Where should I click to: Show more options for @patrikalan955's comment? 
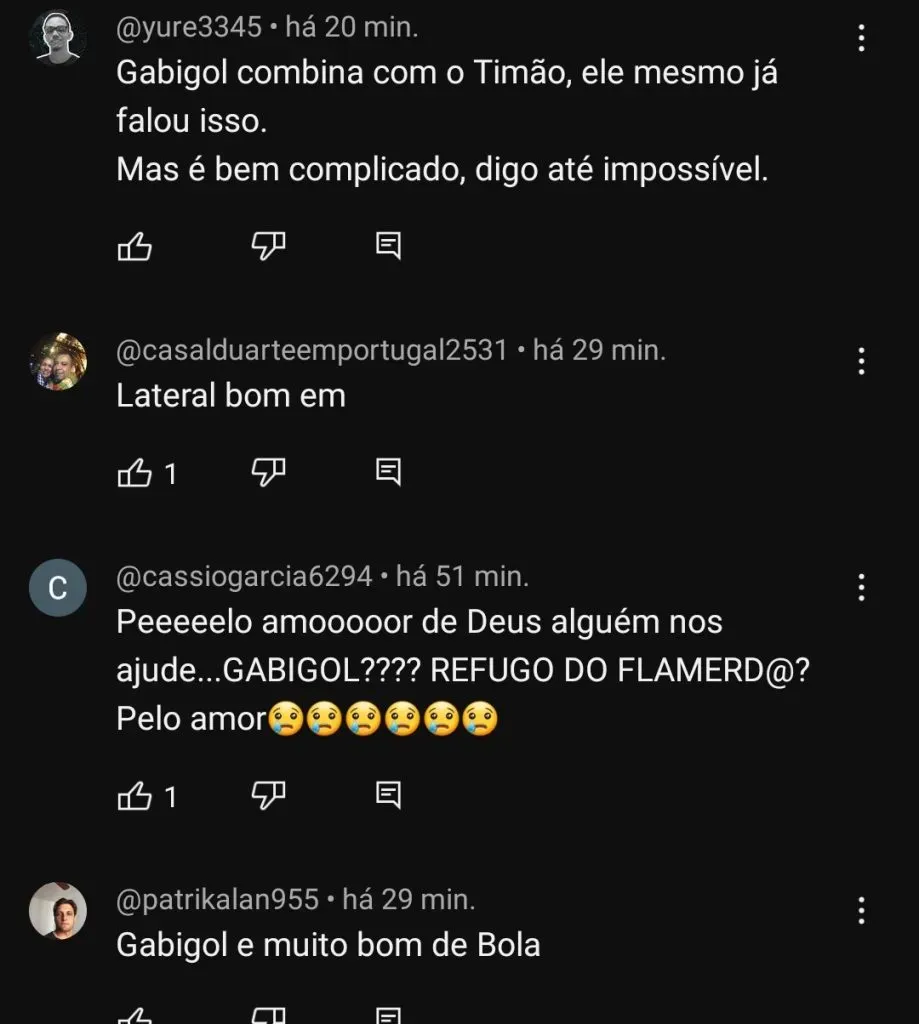click(x=861, y=910)
